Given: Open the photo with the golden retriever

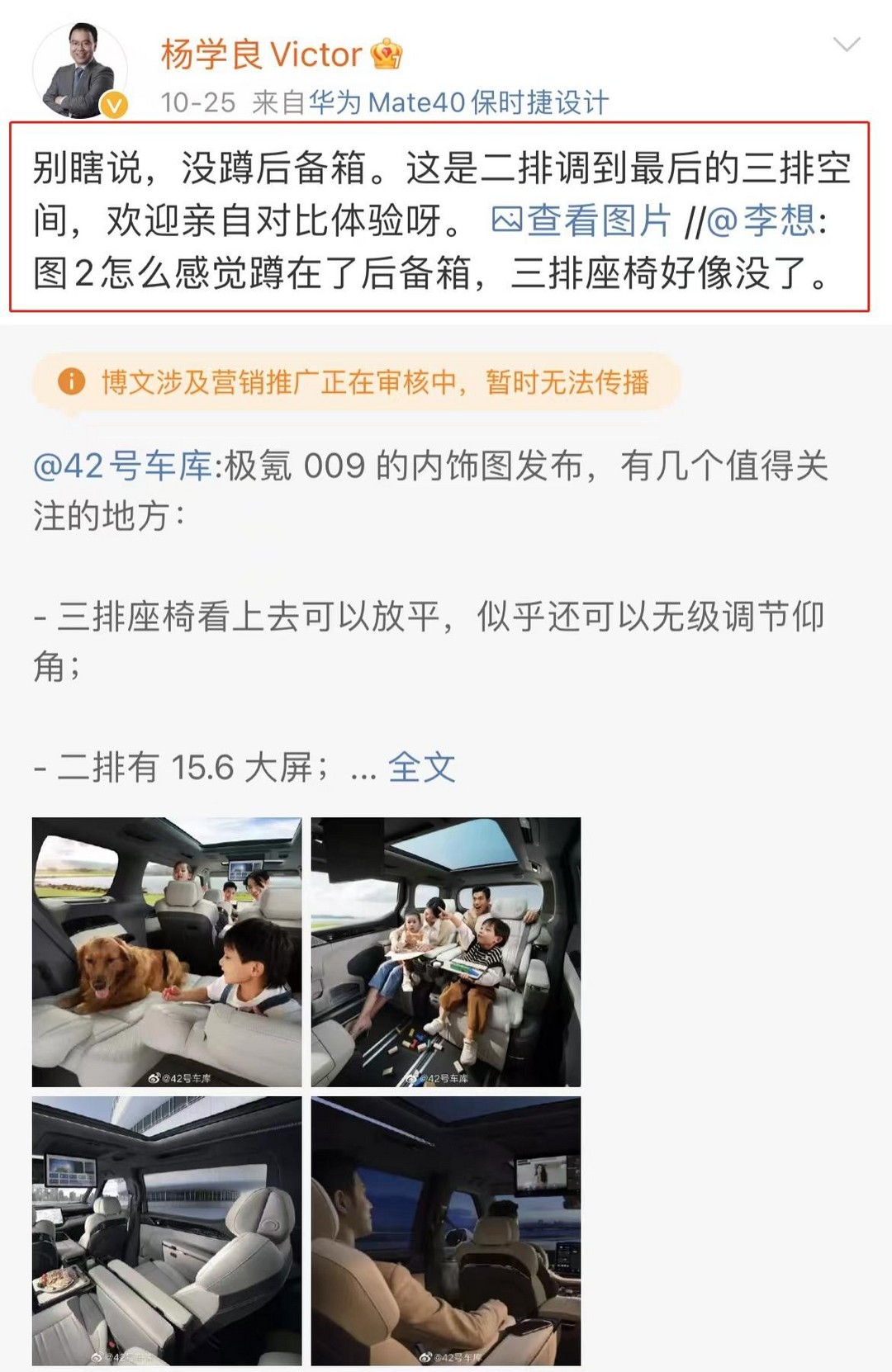Looking at the screenshot, I should pyautogui.click(x=167, y=952).
